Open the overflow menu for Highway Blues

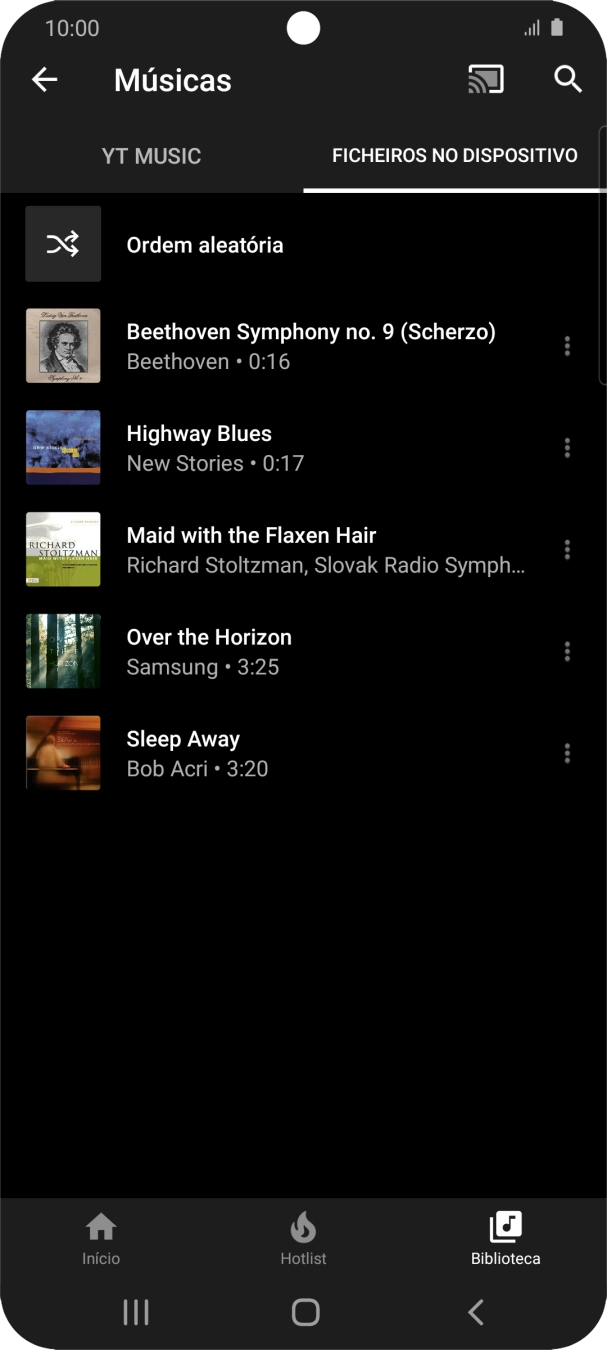click(567, 448)
